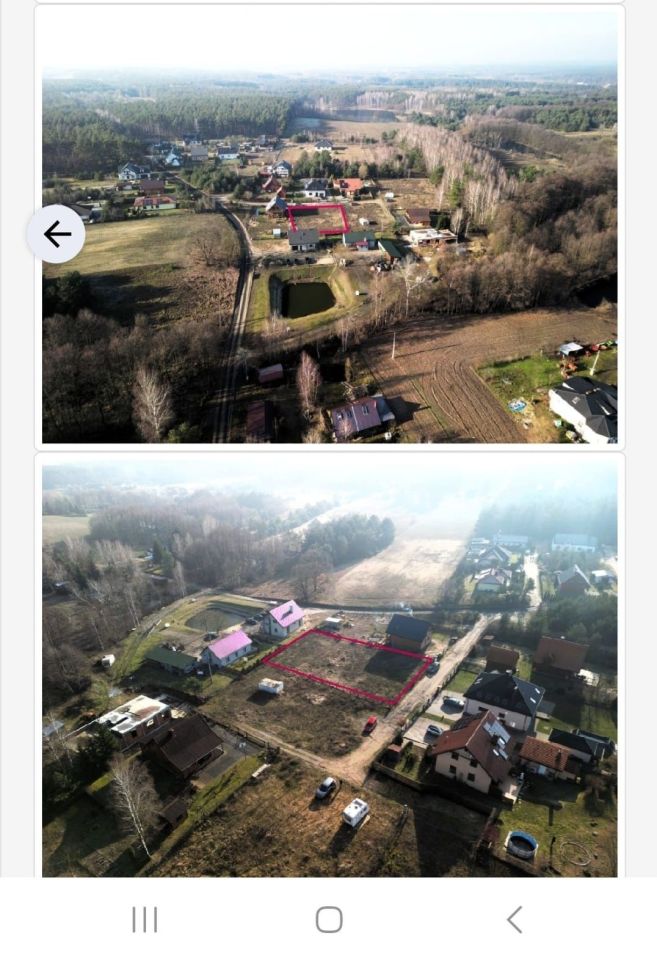Go to the system home screen
This screenshot has height=960, width=657.
tap(329, 920)
